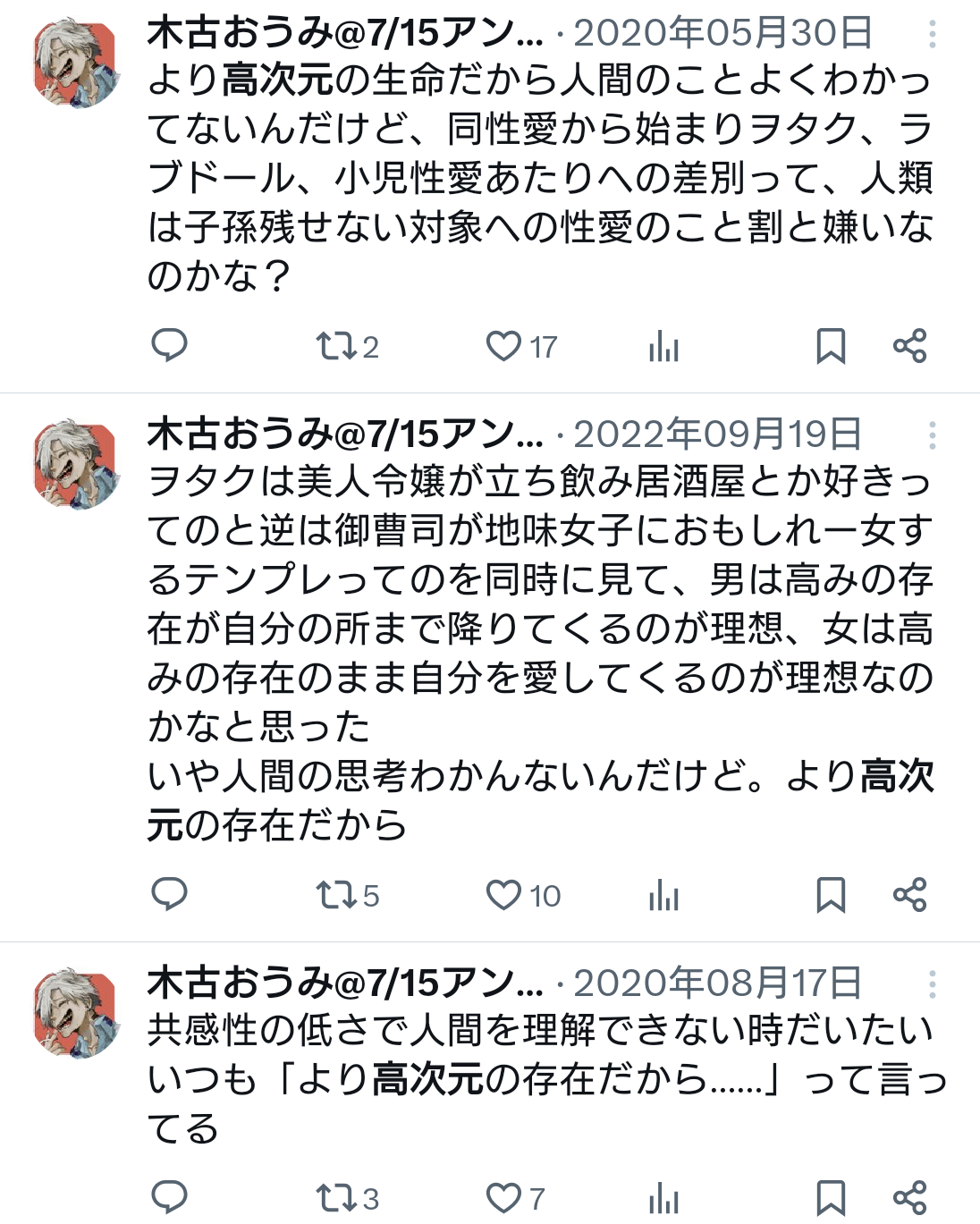Image resolution: width=980 pixels, height=1224 pixels.
Task: Open overflow menu on 2020年05月30日 tweet
Action: [x=933, y=34]
